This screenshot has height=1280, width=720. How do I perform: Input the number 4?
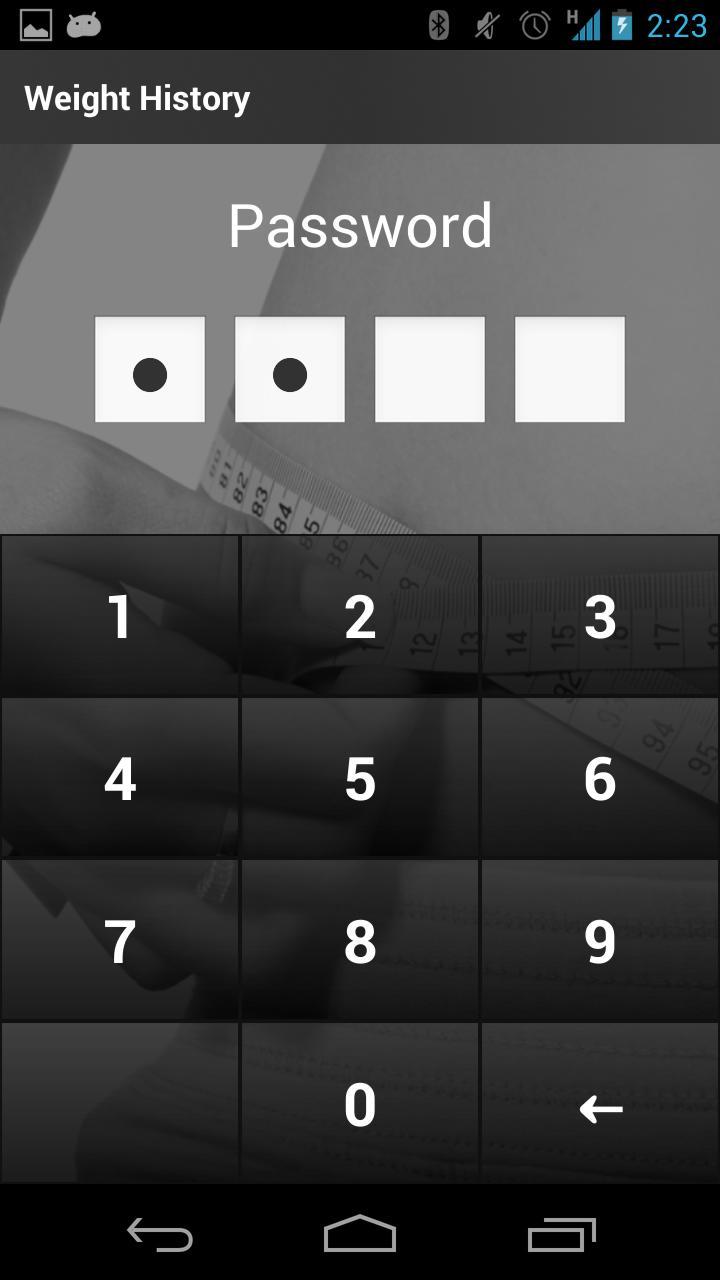[120, 778]
